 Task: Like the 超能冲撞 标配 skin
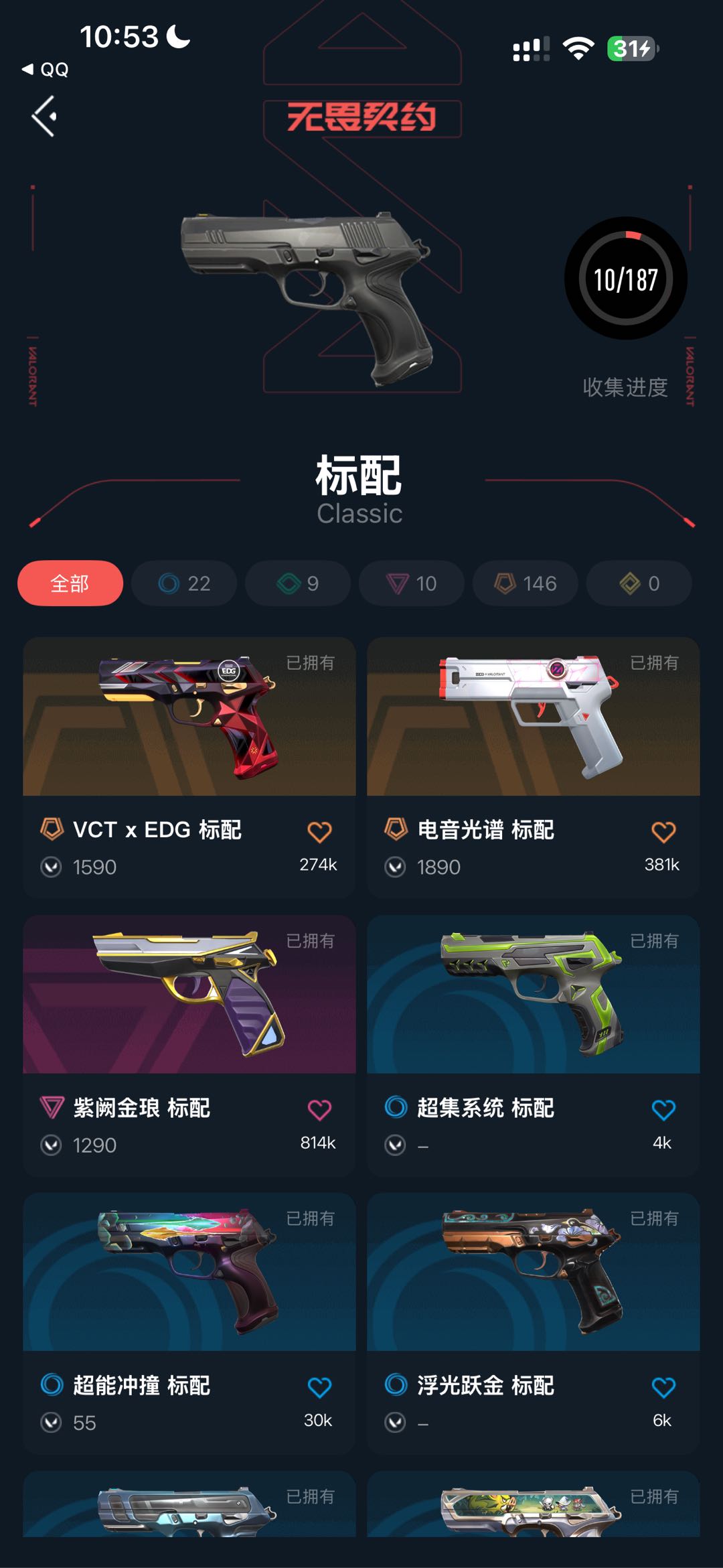tap(319, 1387)
